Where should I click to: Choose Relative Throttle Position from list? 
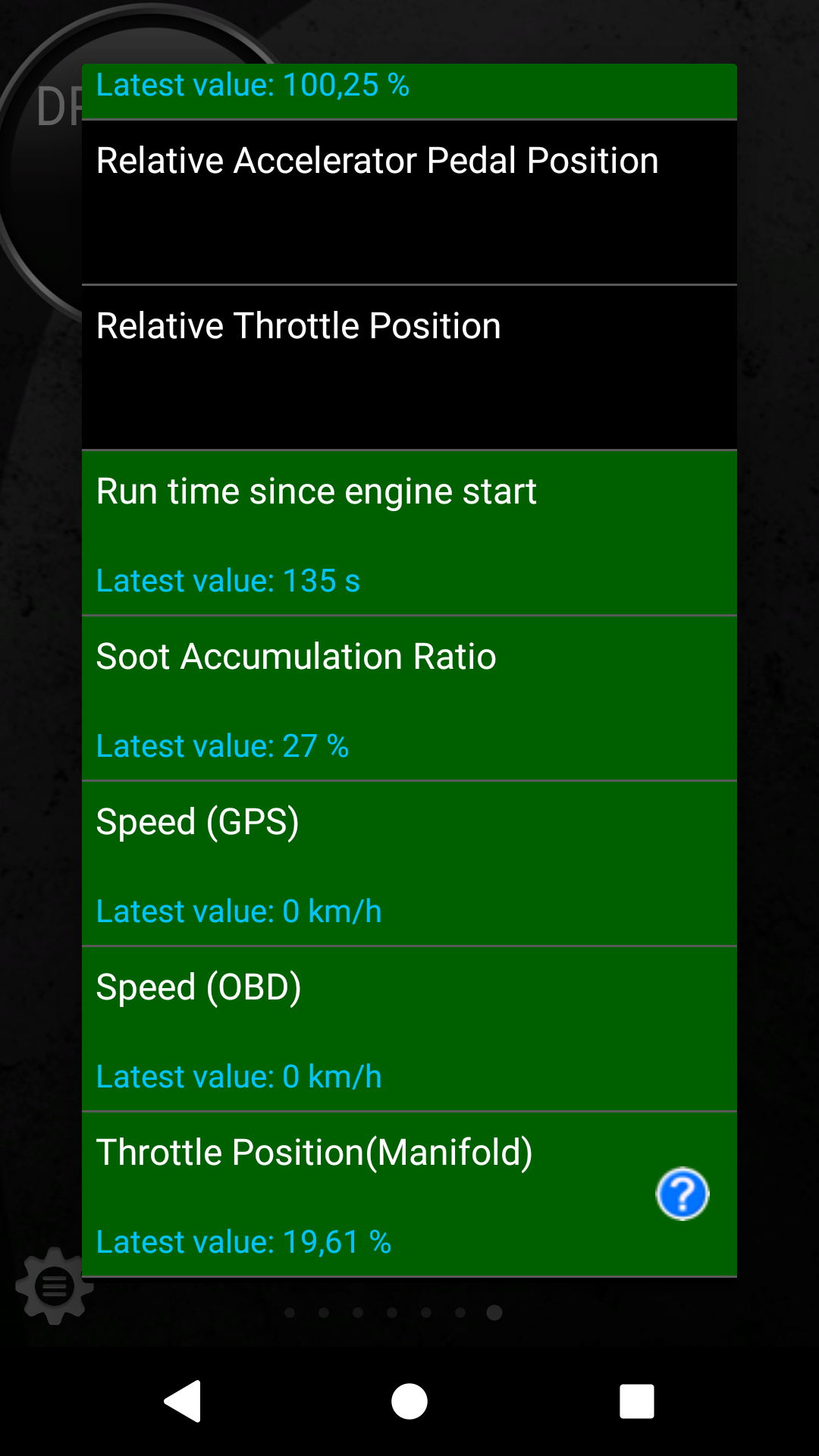pos(409,368)
